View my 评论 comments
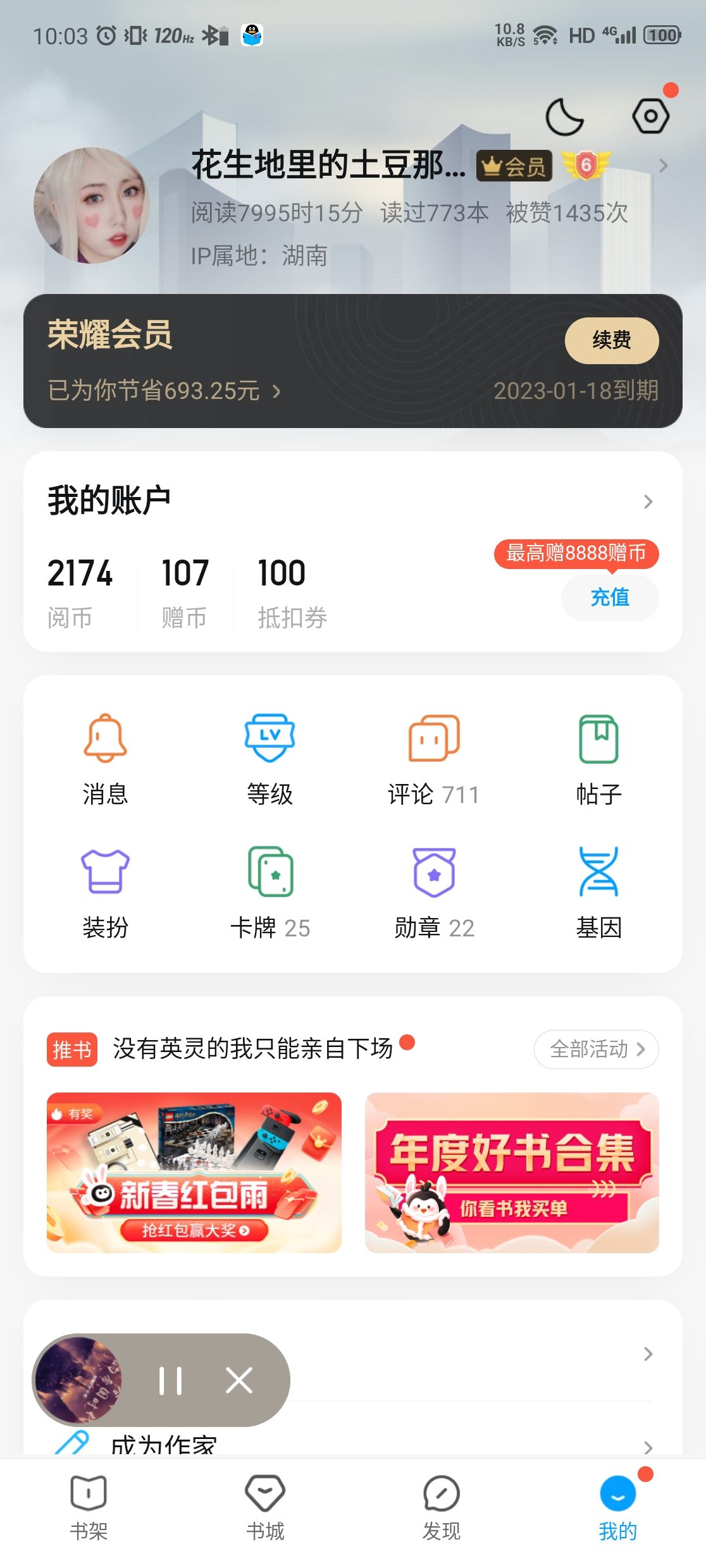 tap(434, 759)
